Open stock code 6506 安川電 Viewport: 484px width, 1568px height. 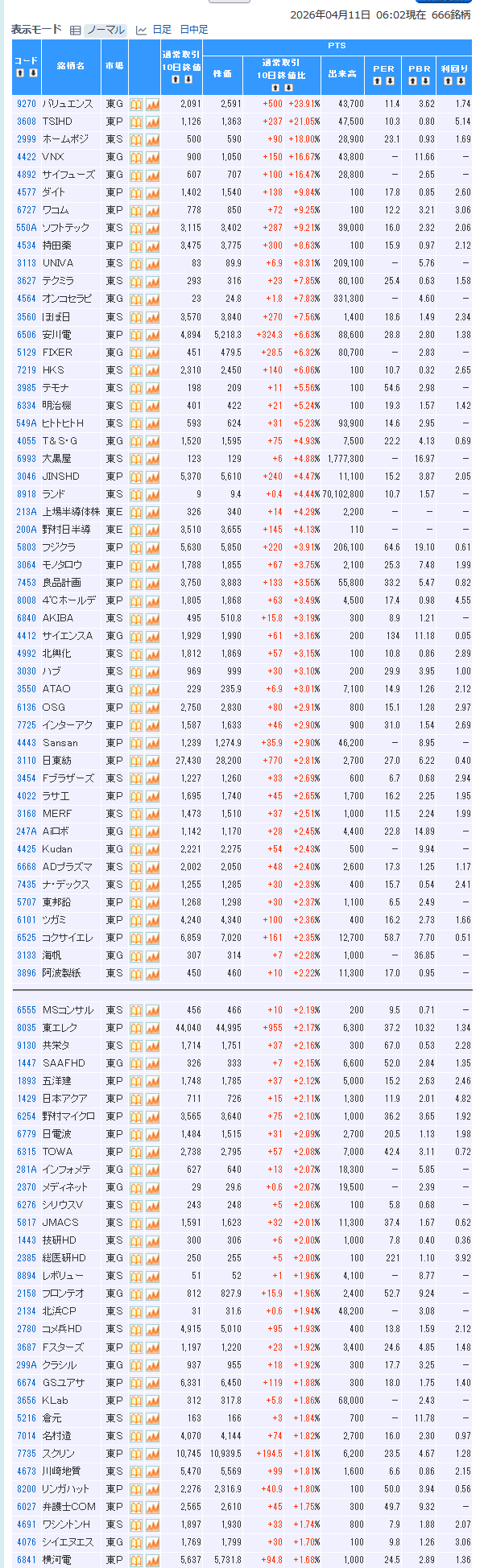tap(27, 334)
